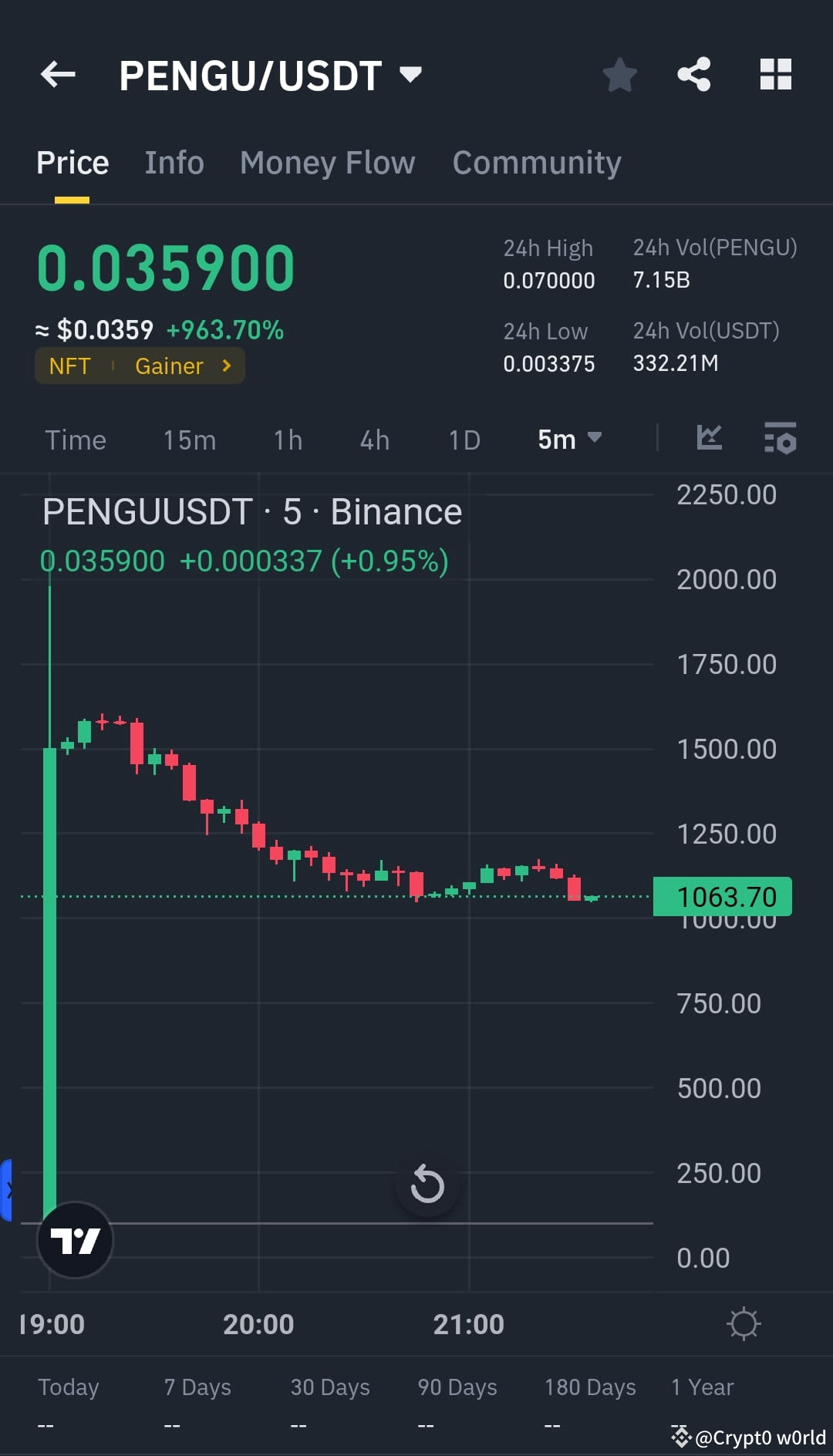Viewport: 833px width, 1456px height.
Task: Select the 90 Days period
Action: (456, 1387)
